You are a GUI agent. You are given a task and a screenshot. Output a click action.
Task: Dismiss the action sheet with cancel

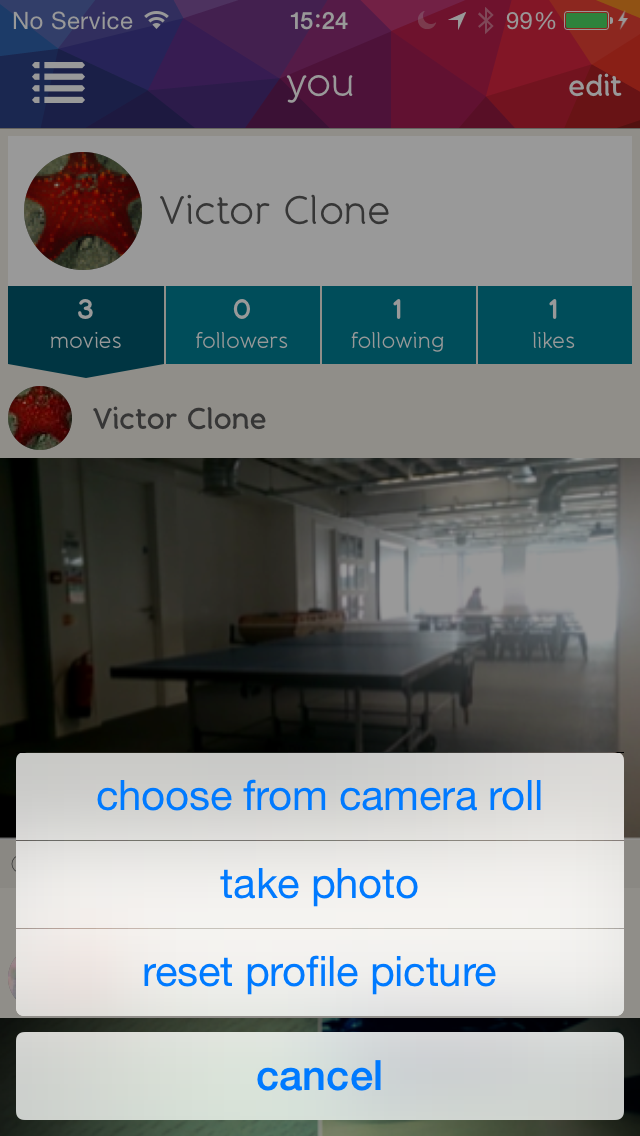point(319,1076)
